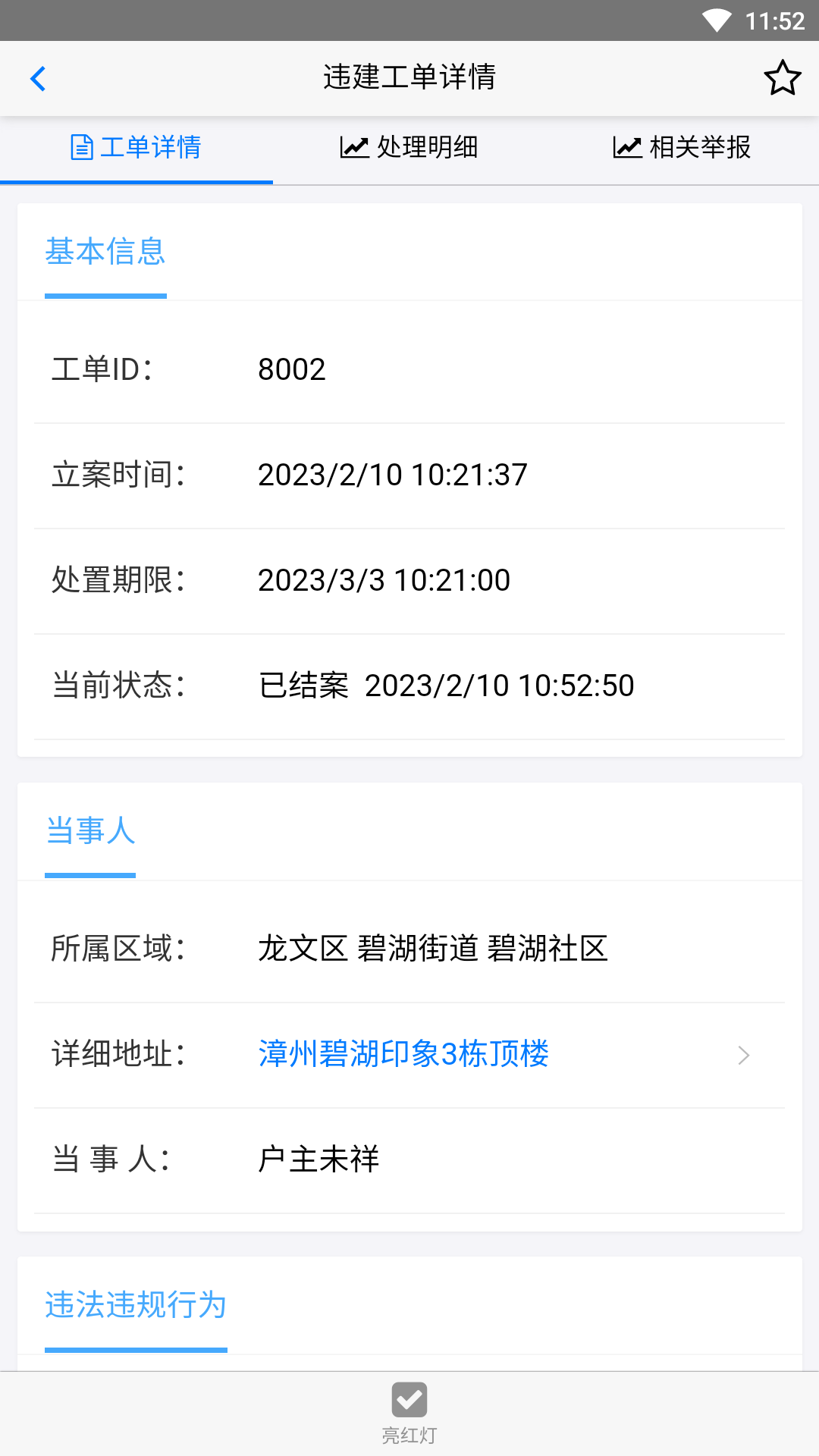Select the 工单详情 tab

tap(136, 147)
